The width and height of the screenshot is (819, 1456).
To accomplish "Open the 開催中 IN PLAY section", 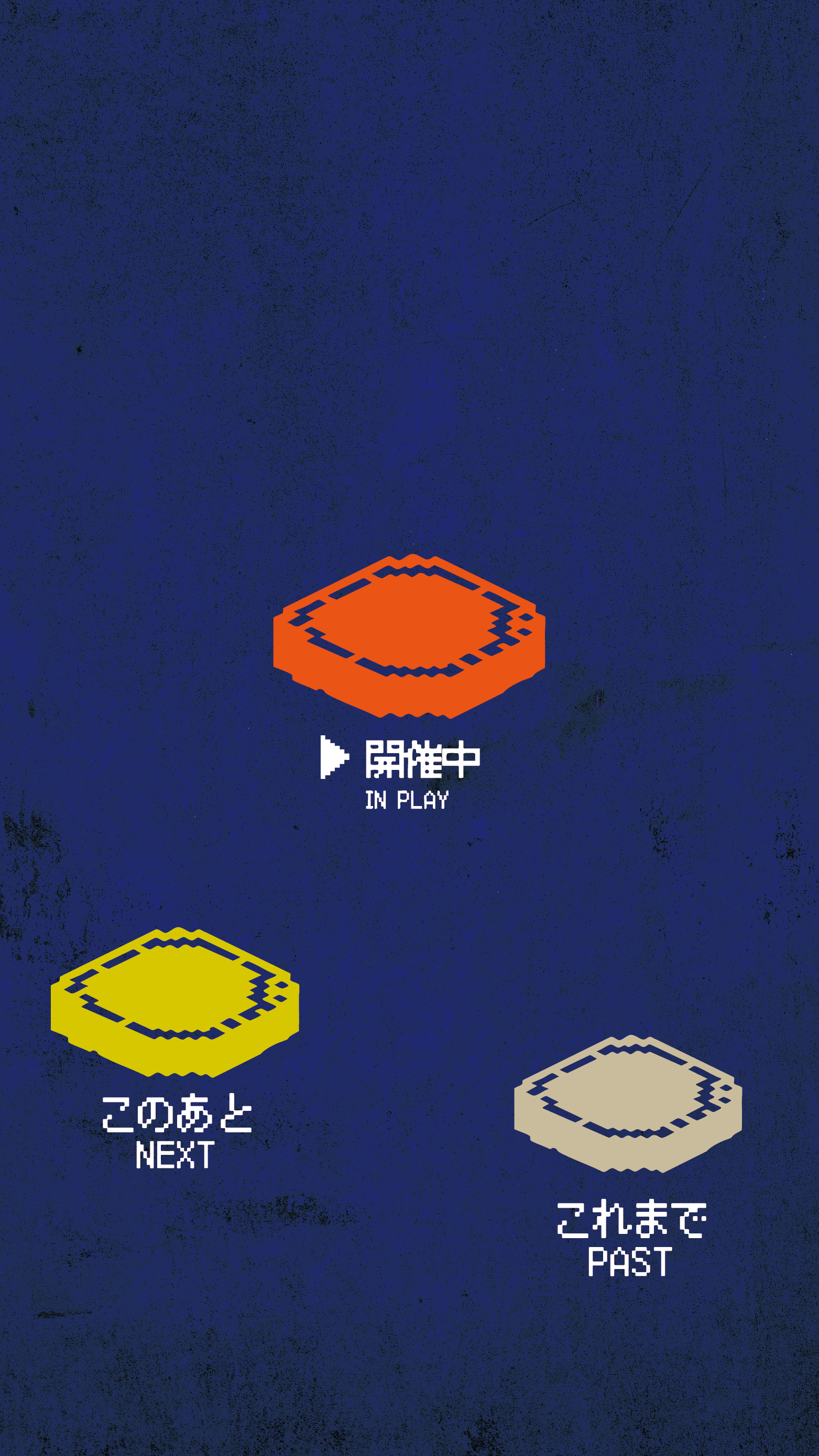I will point(409,636).
